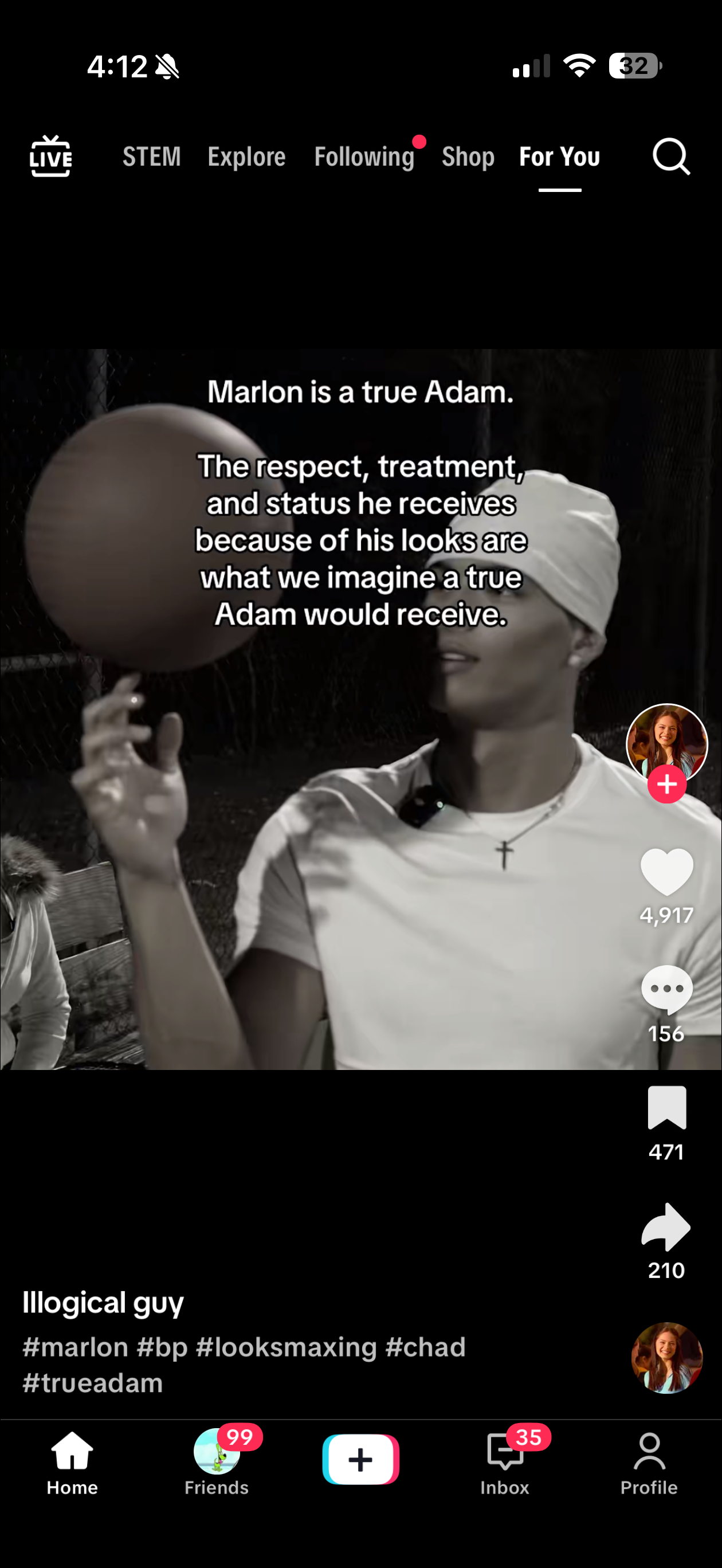Switch to the Shop tab
The width and height of the screenshot is (722, 1568).
(x=468, y=157)
